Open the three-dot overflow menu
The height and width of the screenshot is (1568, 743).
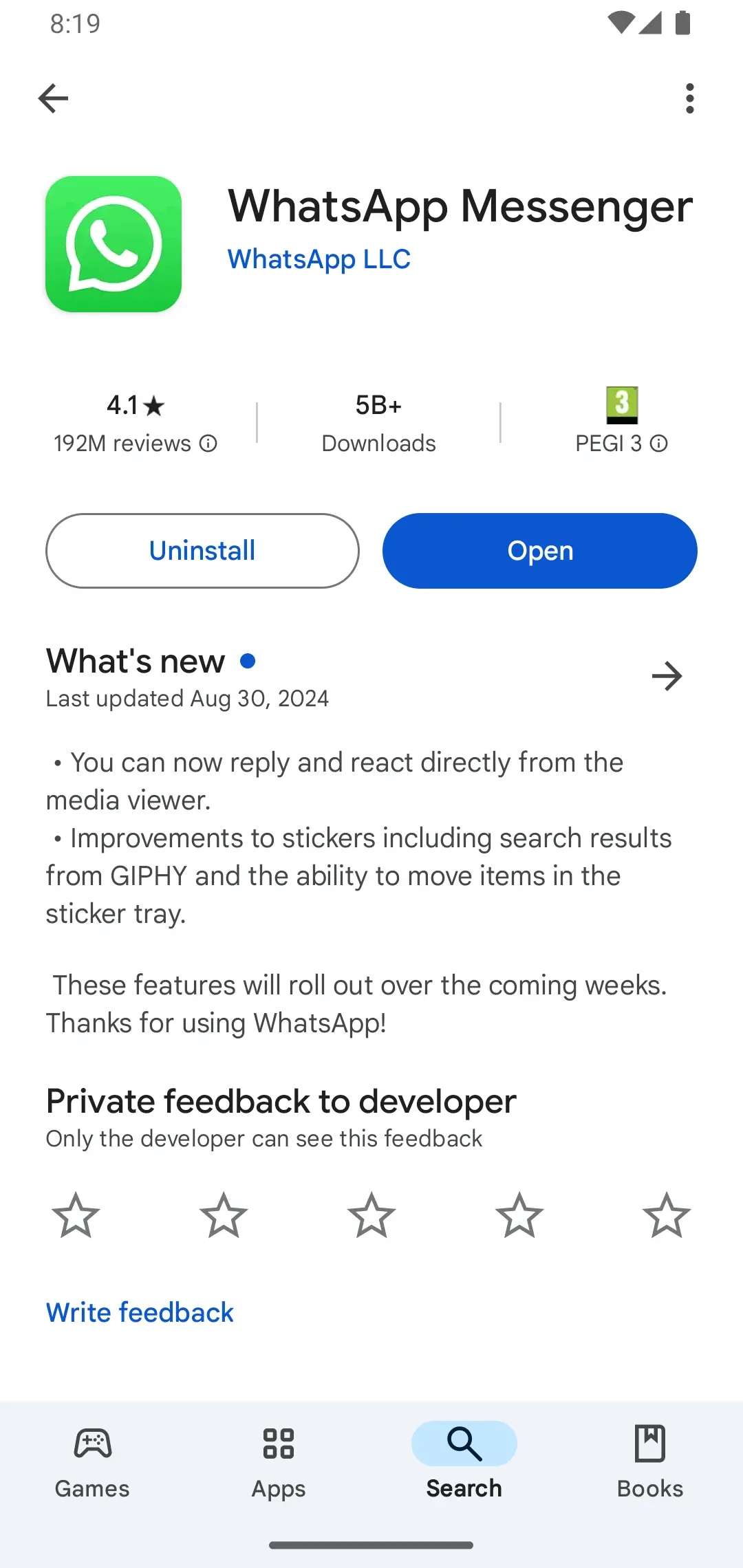(x=689, y=98)
